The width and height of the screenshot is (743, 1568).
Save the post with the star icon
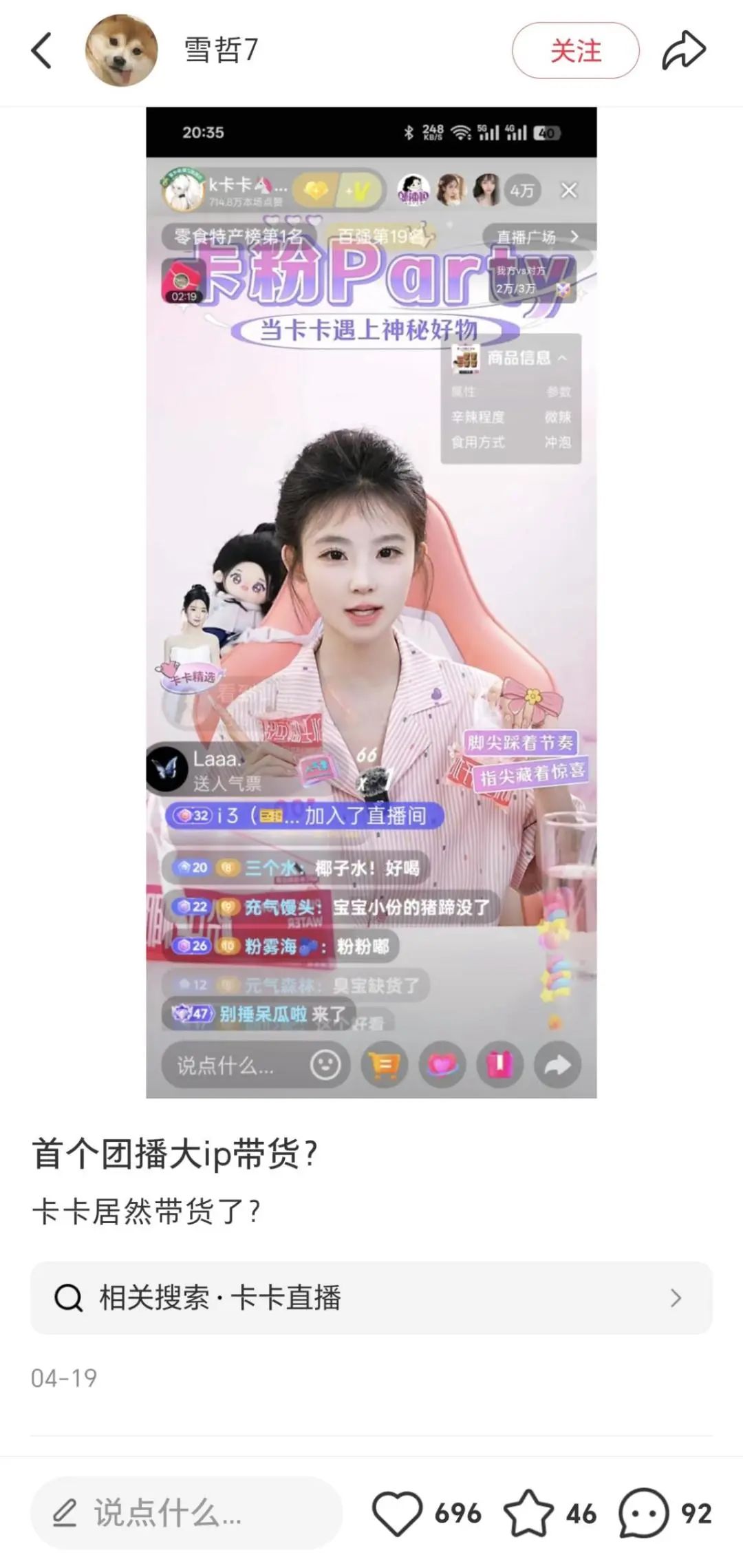[528, 1513]
